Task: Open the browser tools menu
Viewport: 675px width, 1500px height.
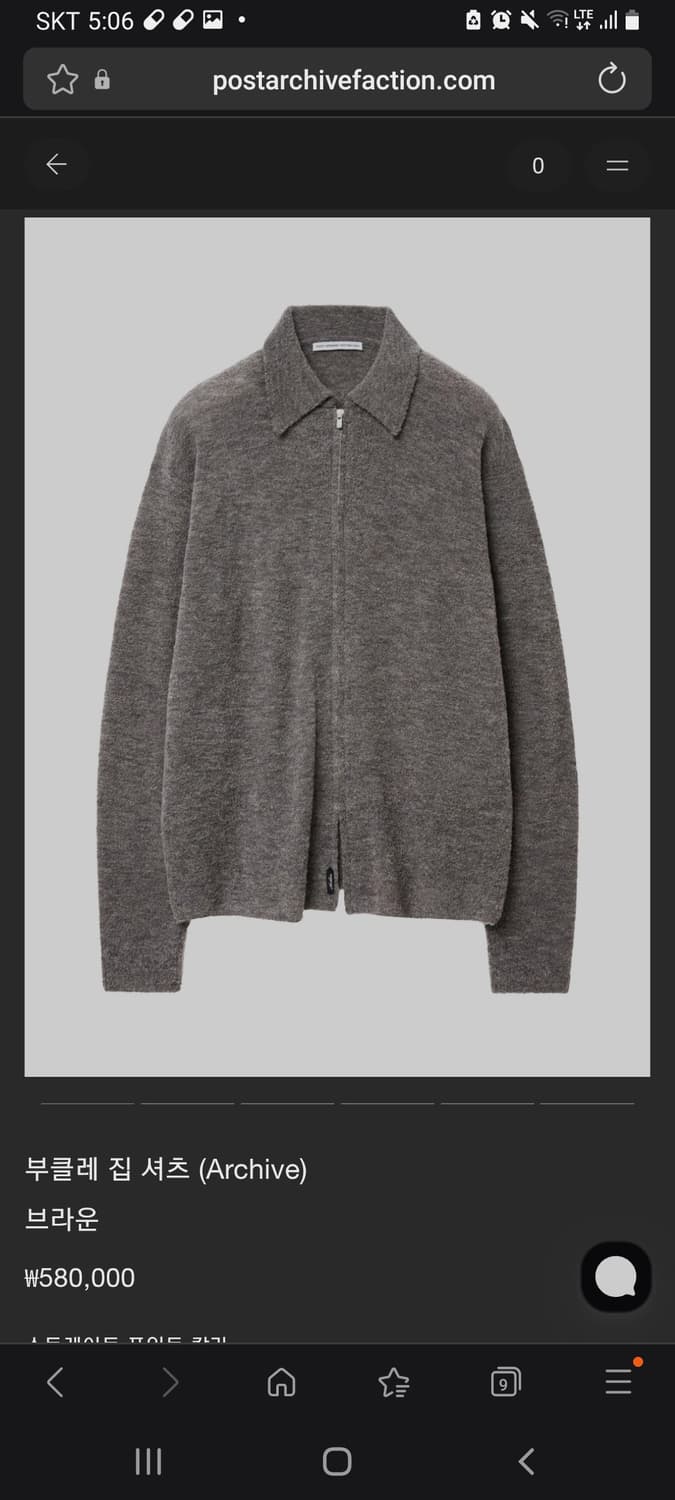Action: coord(618,1383)
